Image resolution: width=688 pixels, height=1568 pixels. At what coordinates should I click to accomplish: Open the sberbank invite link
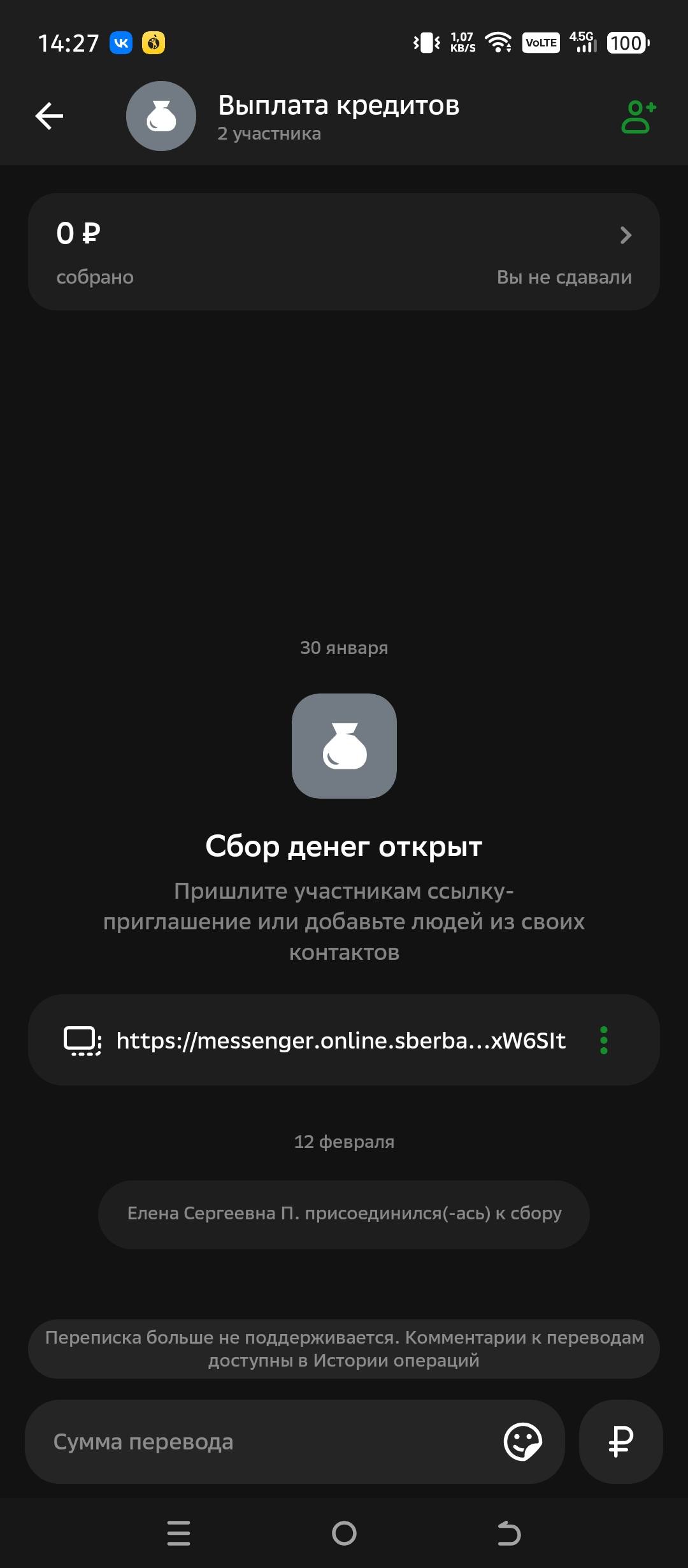[340, 1040]
